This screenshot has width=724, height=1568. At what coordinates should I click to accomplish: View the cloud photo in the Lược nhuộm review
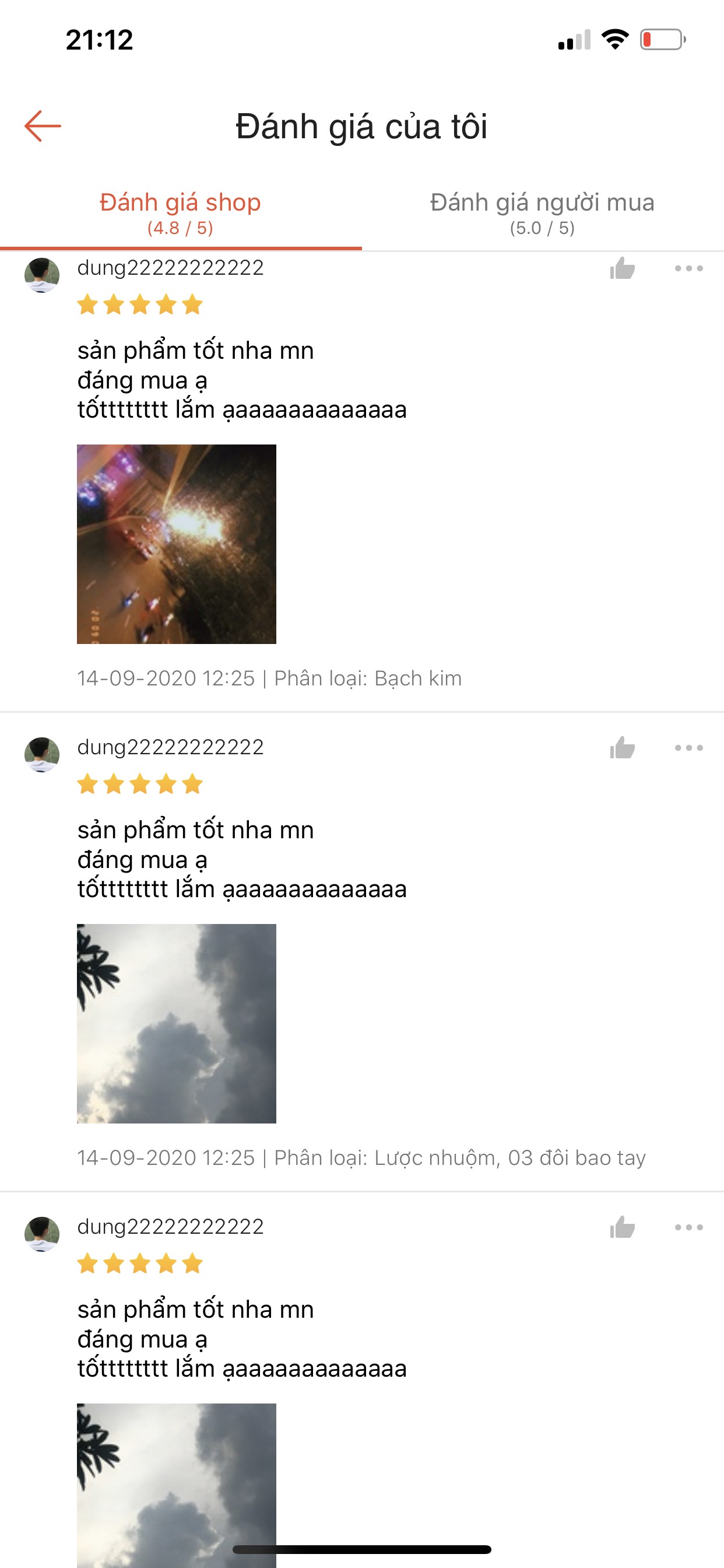(x=177, y=1023)
